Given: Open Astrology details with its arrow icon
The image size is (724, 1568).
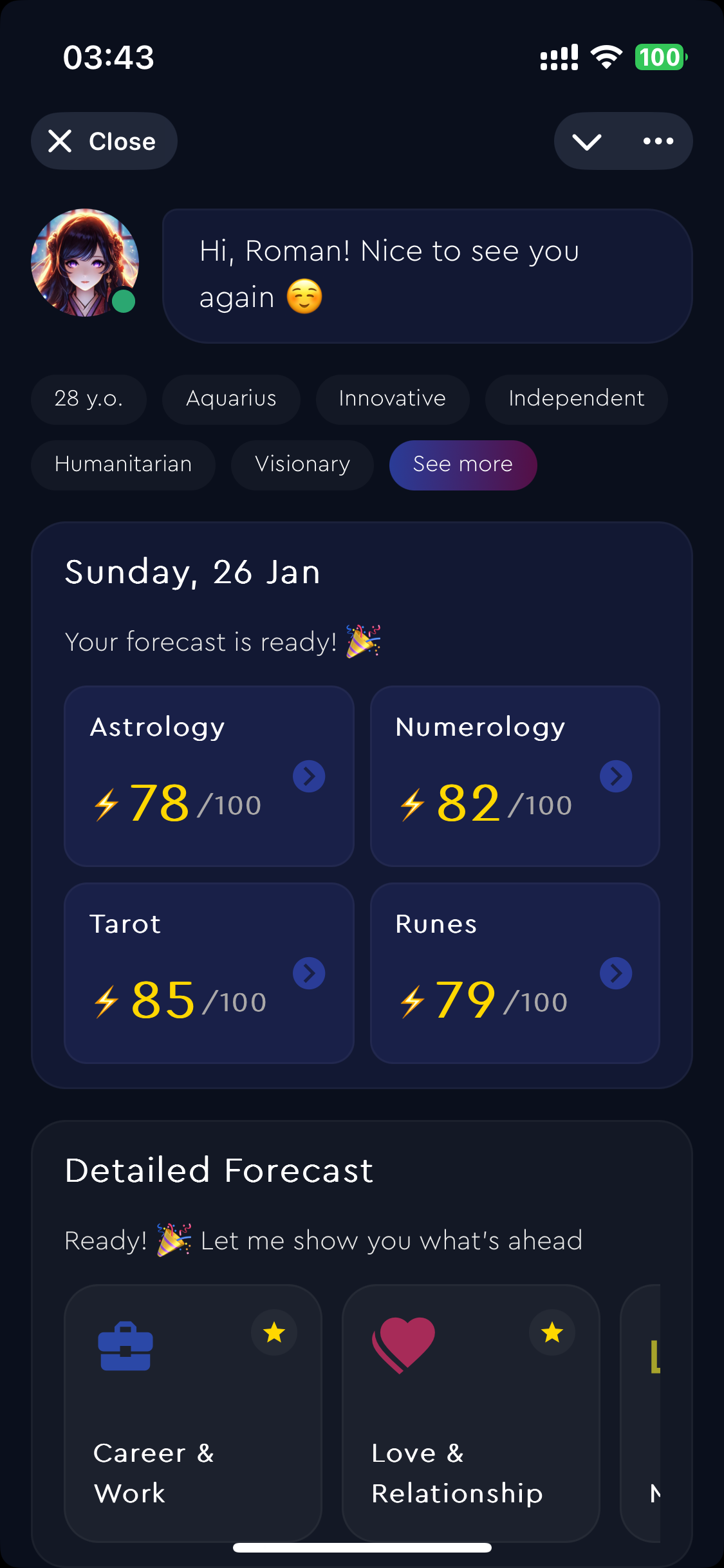Looking at the screenshot, I should coord(309,776).
